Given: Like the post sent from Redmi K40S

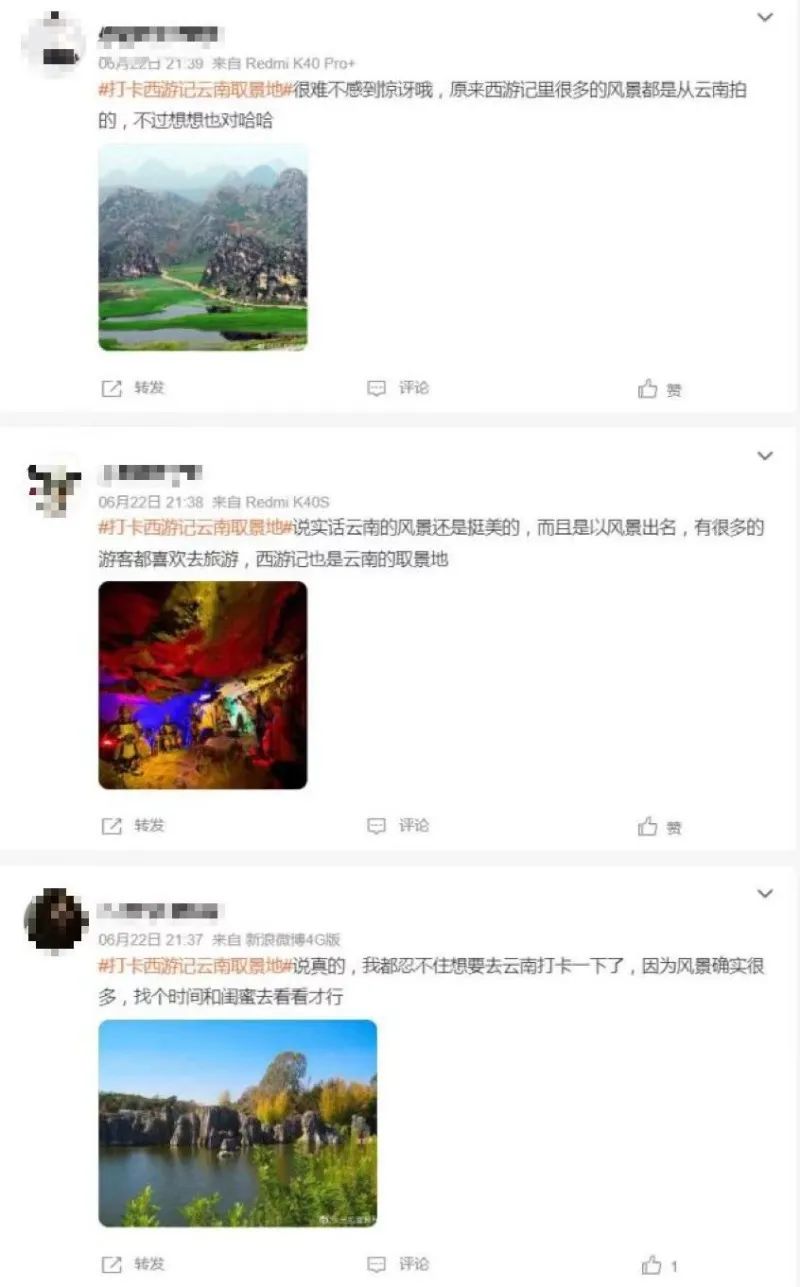Looking at the screenshot, I should coord(660,827).
